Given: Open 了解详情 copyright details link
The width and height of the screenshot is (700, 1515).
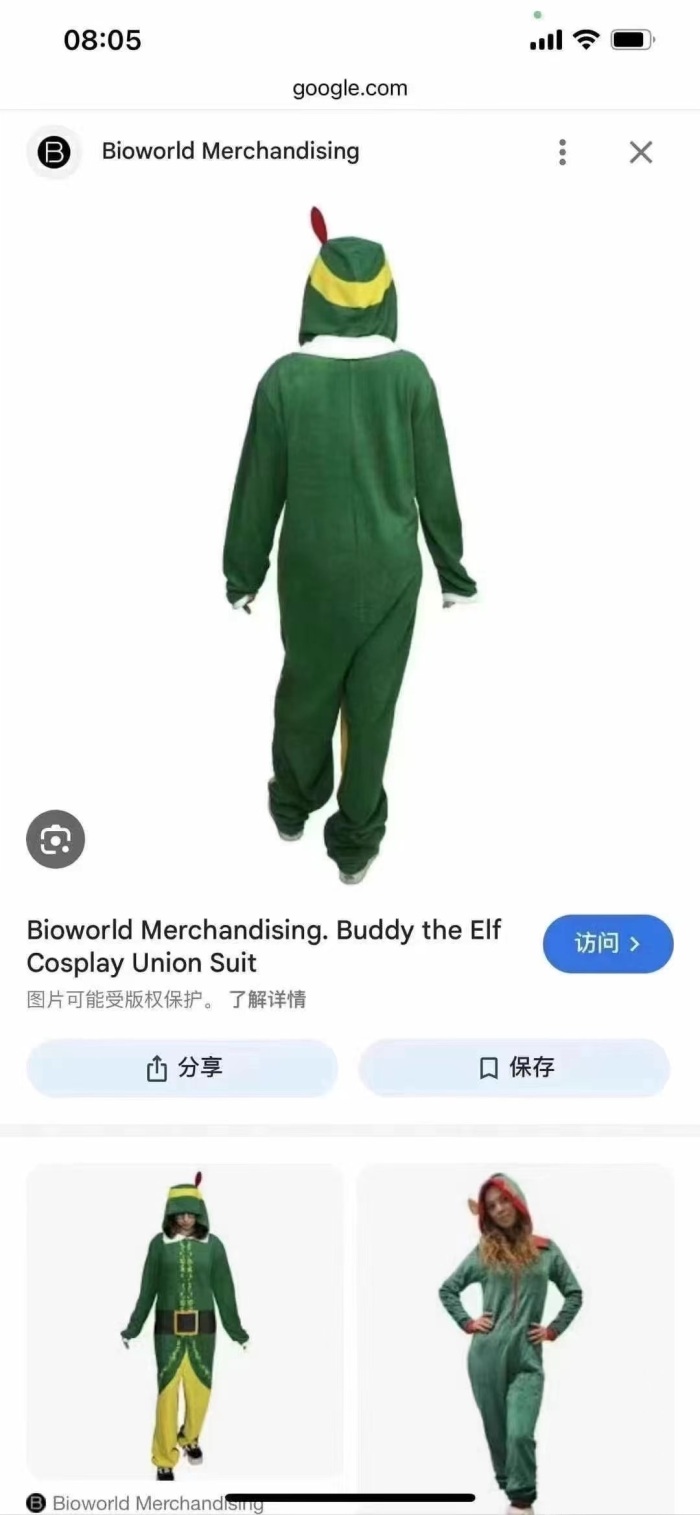Looking at the screenshot, I should click(x=267, y=999).
